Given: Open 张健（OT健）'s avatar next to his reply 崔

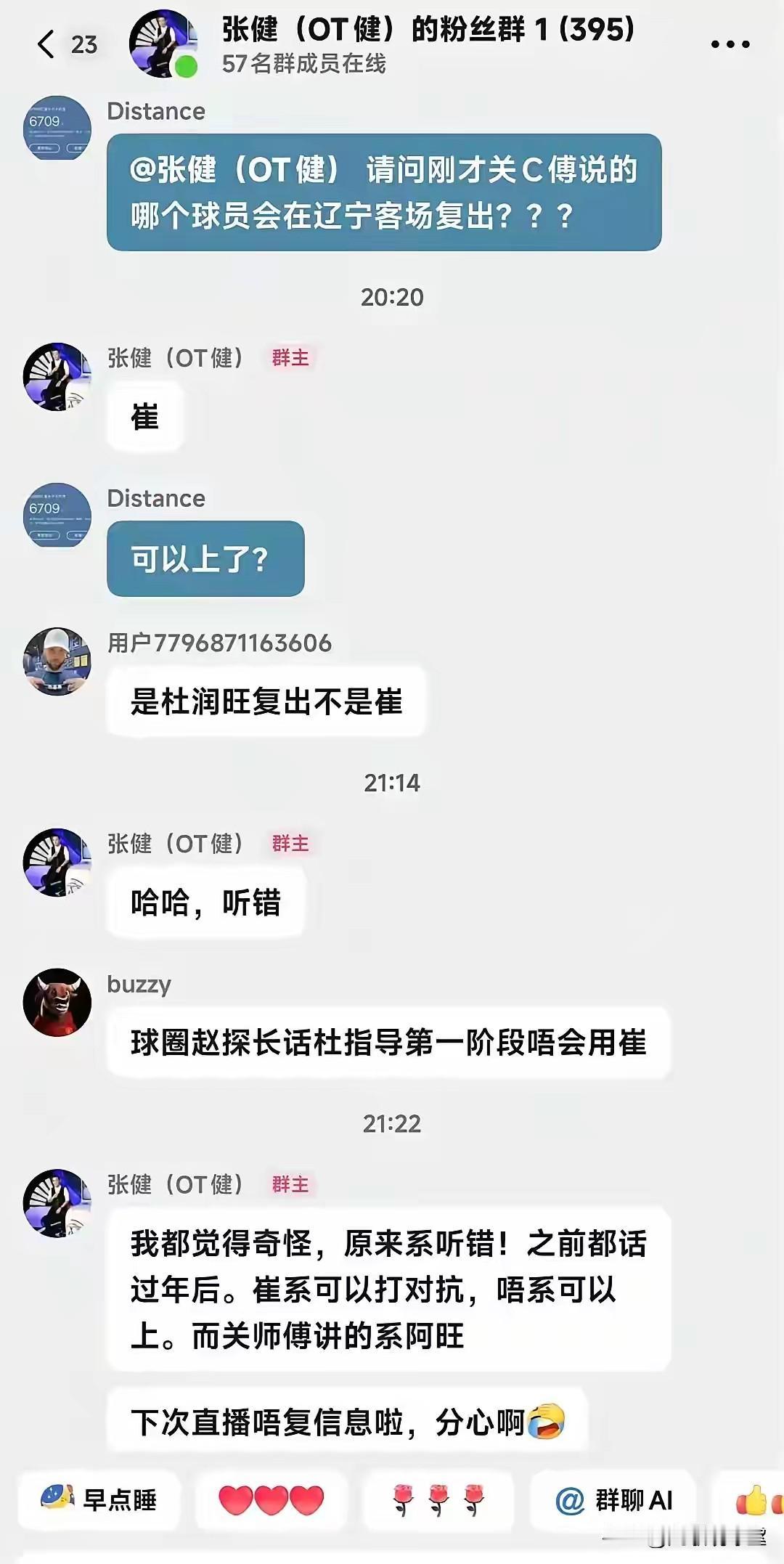Looking at the screenshot, I should click(x=58, y=377).
